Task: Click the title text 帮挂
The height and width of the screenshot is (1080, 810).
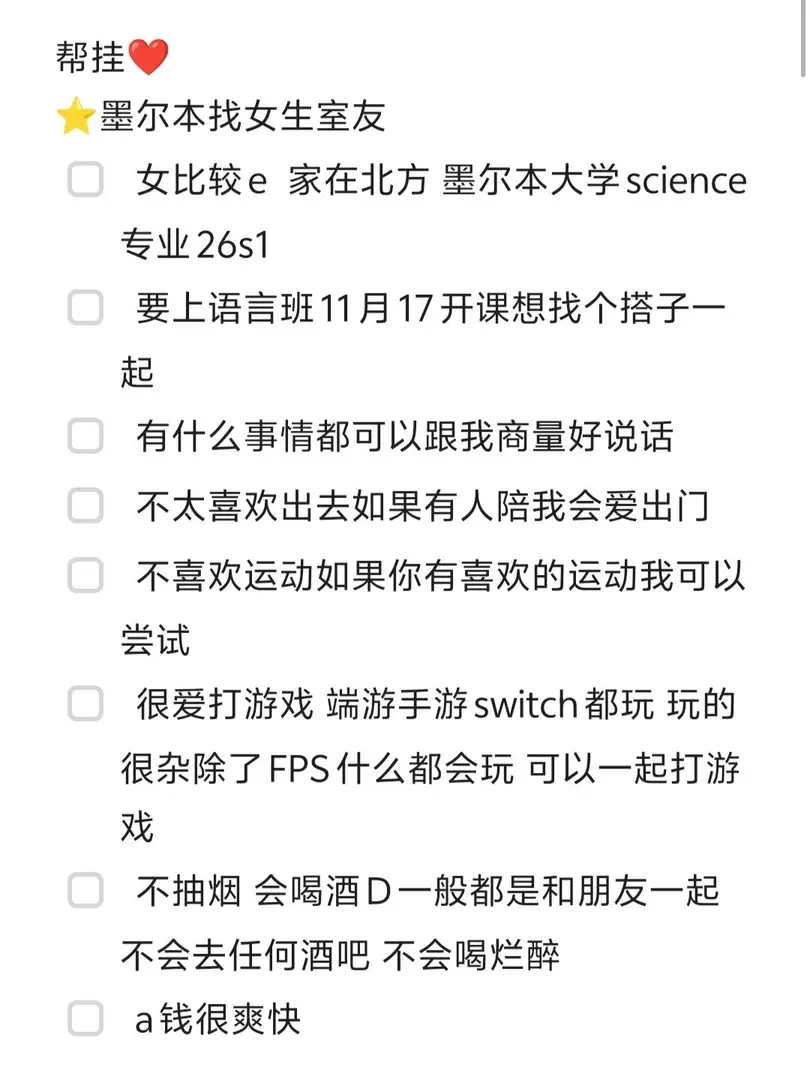Action: click(x=90, y=57)
